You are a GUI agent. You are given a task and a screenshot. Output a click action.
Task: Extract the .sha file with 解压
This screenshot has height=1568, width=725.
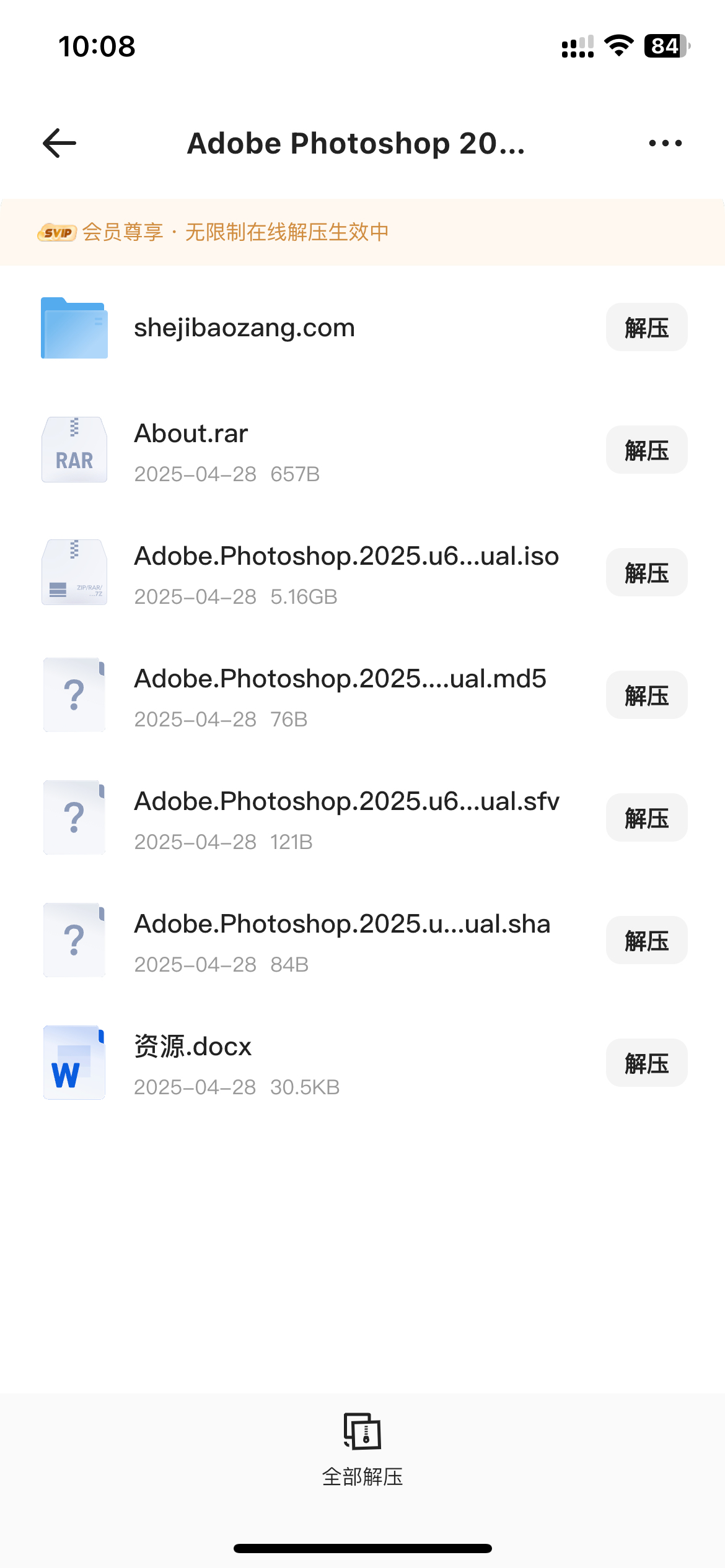point(646,941)
